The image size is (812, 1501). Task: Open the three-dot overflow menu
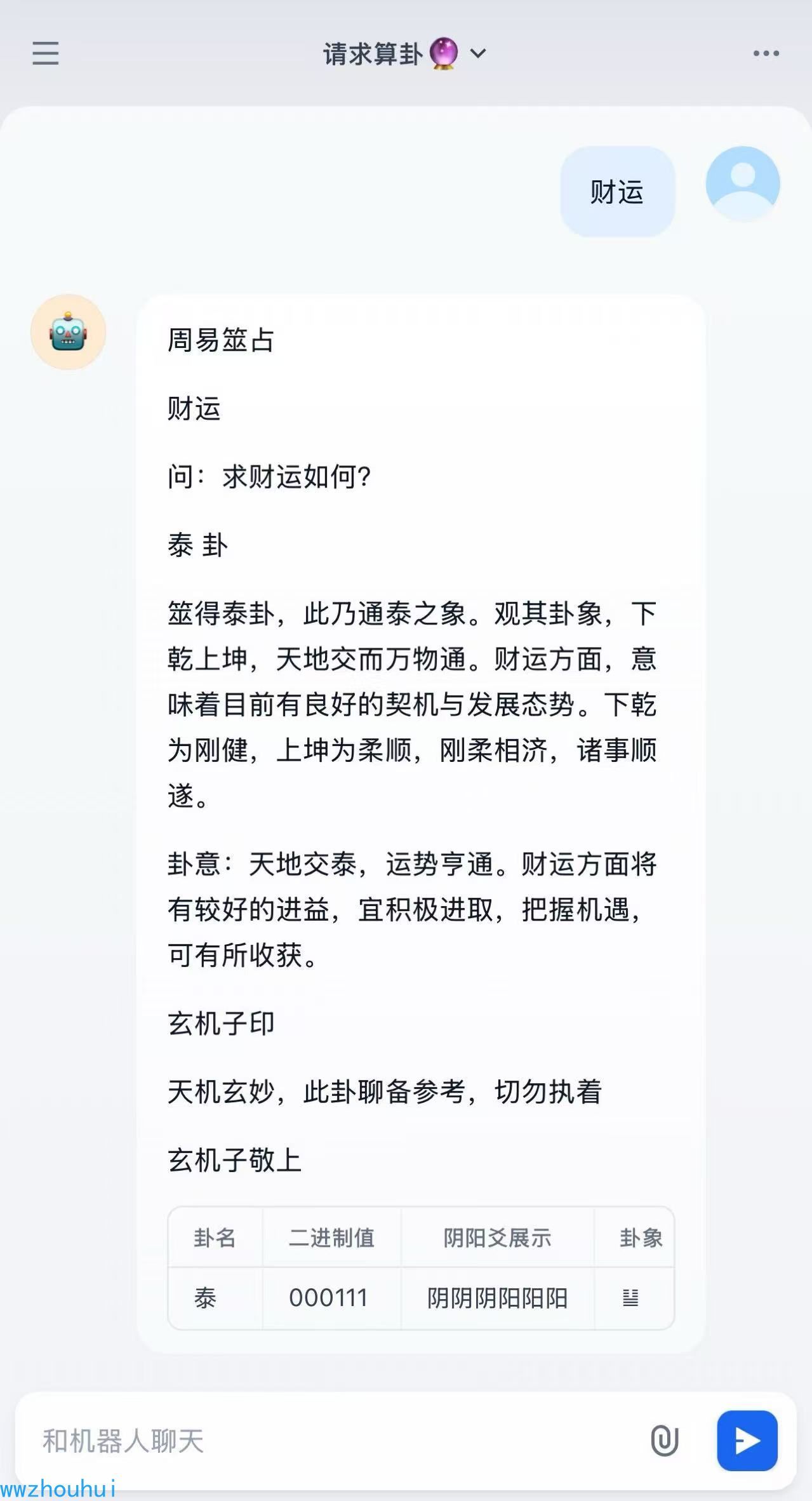pos(766,53)
